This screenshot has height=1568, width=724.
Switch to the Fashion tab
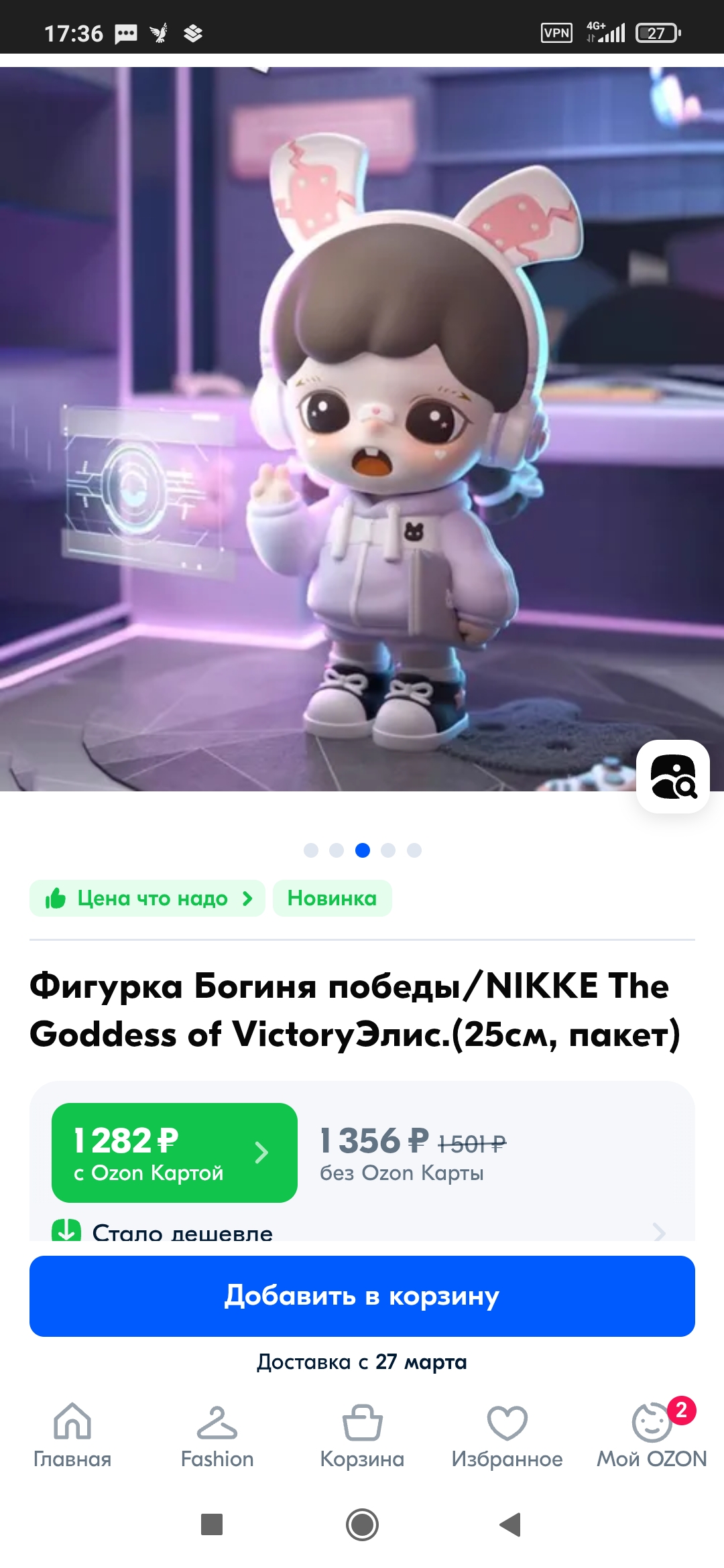217,1436
